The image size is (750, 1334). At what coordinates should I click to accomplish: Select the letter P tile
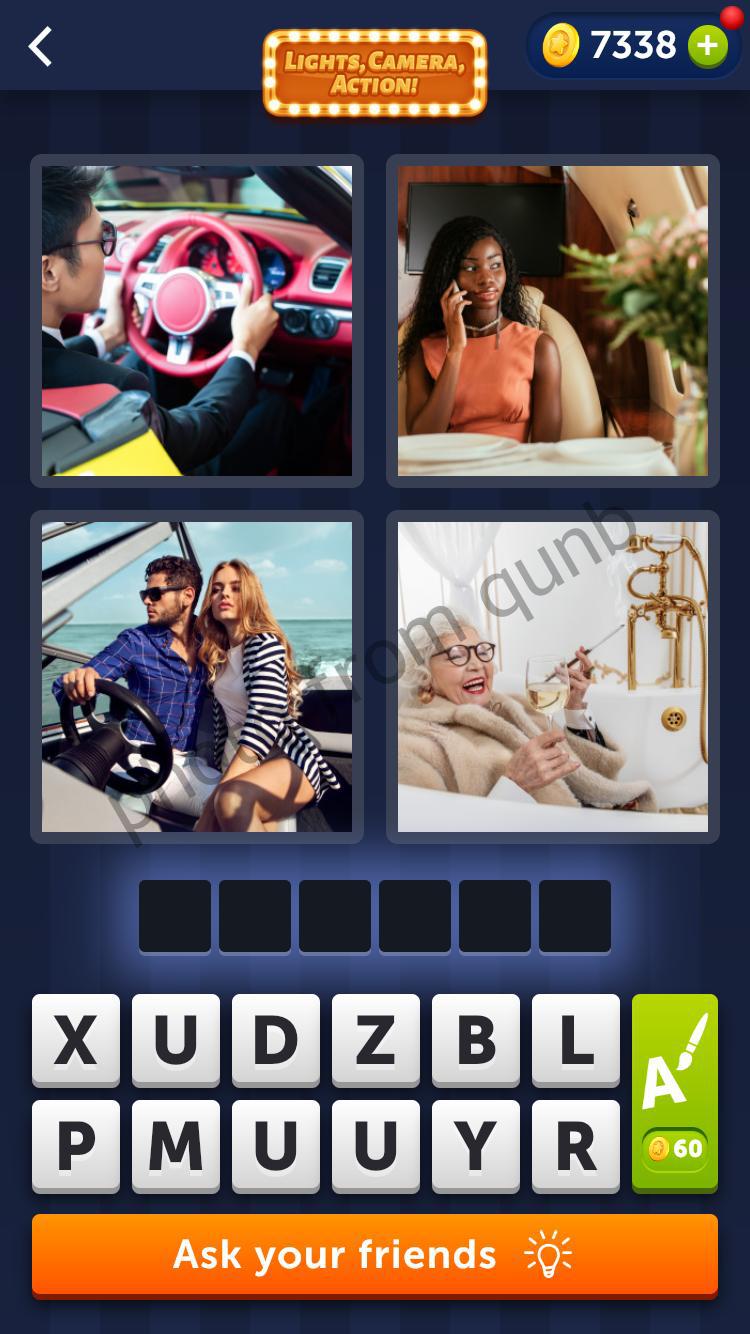click(x=76, y=1146)
